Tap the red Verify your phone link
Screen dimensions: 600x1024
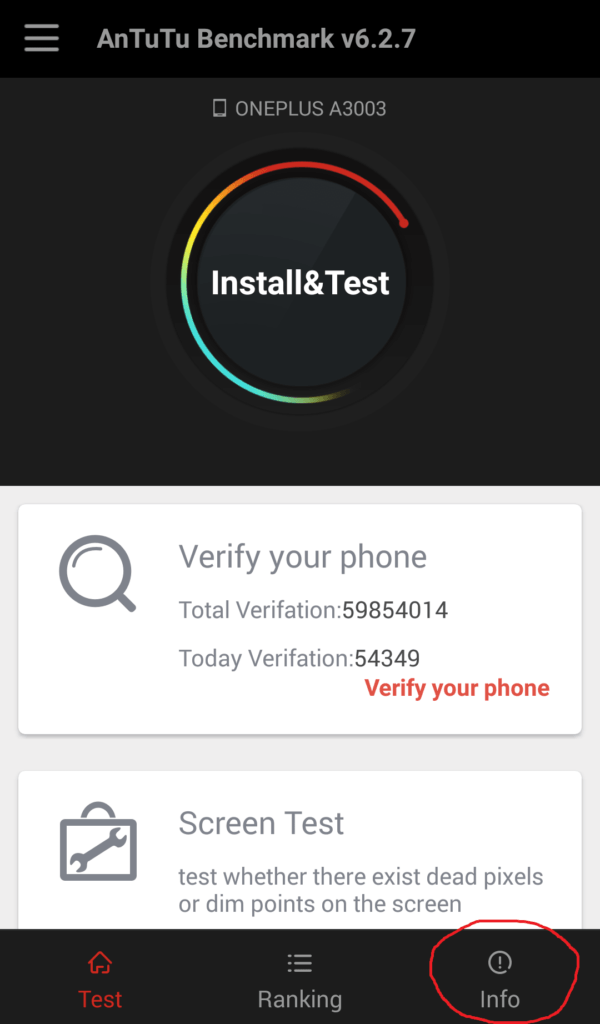coord(457,688)
